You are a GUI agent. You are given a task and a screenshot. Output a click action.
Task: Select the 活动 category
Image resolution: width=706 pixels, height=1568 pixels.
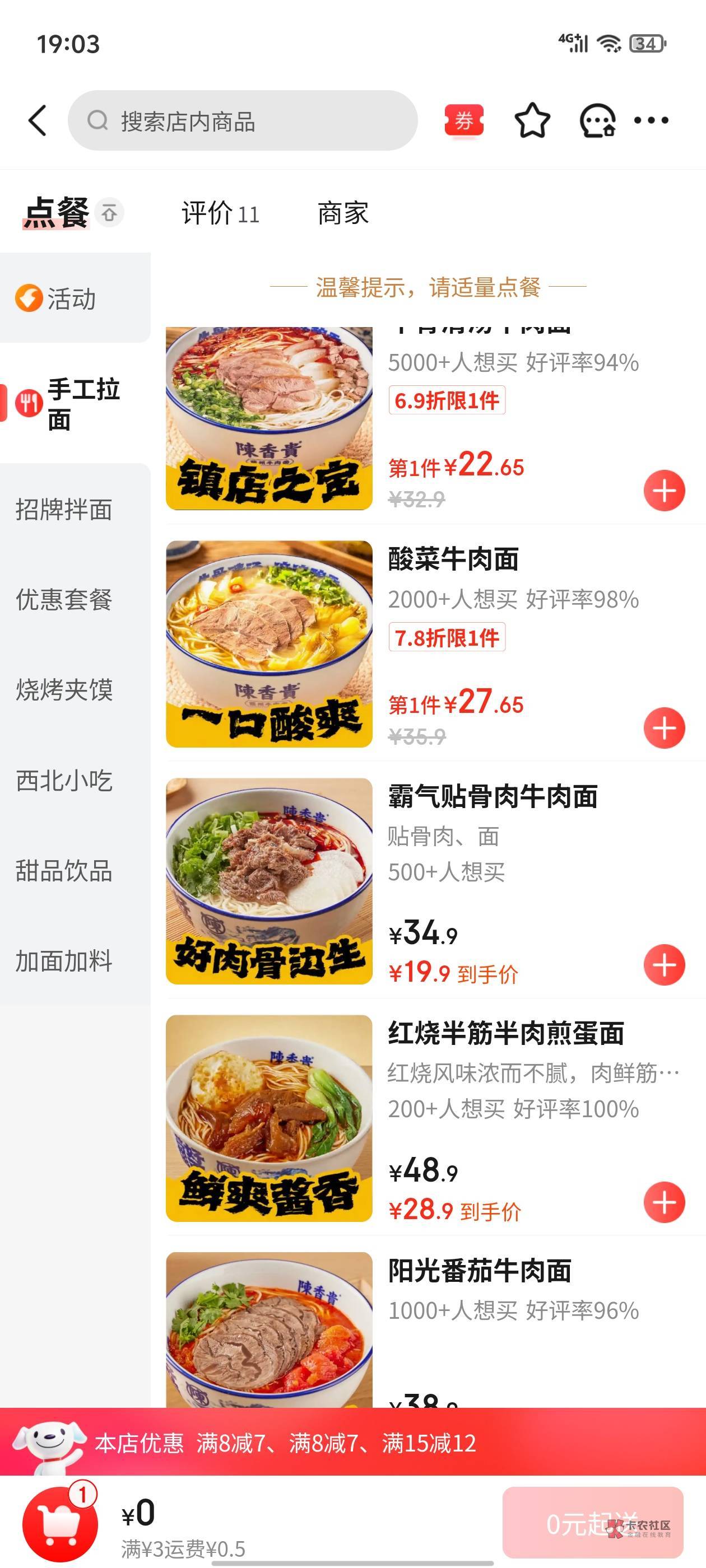[71, 299]
